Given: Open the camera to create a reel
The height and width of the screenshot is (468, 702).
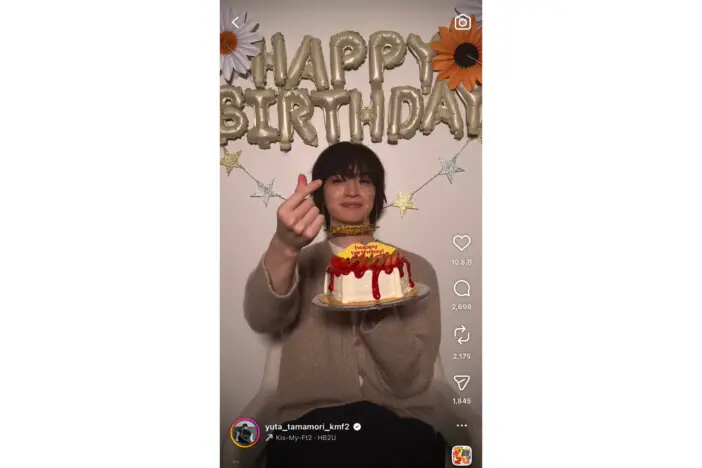Looking at the screenshot, I should pos(462,22).
